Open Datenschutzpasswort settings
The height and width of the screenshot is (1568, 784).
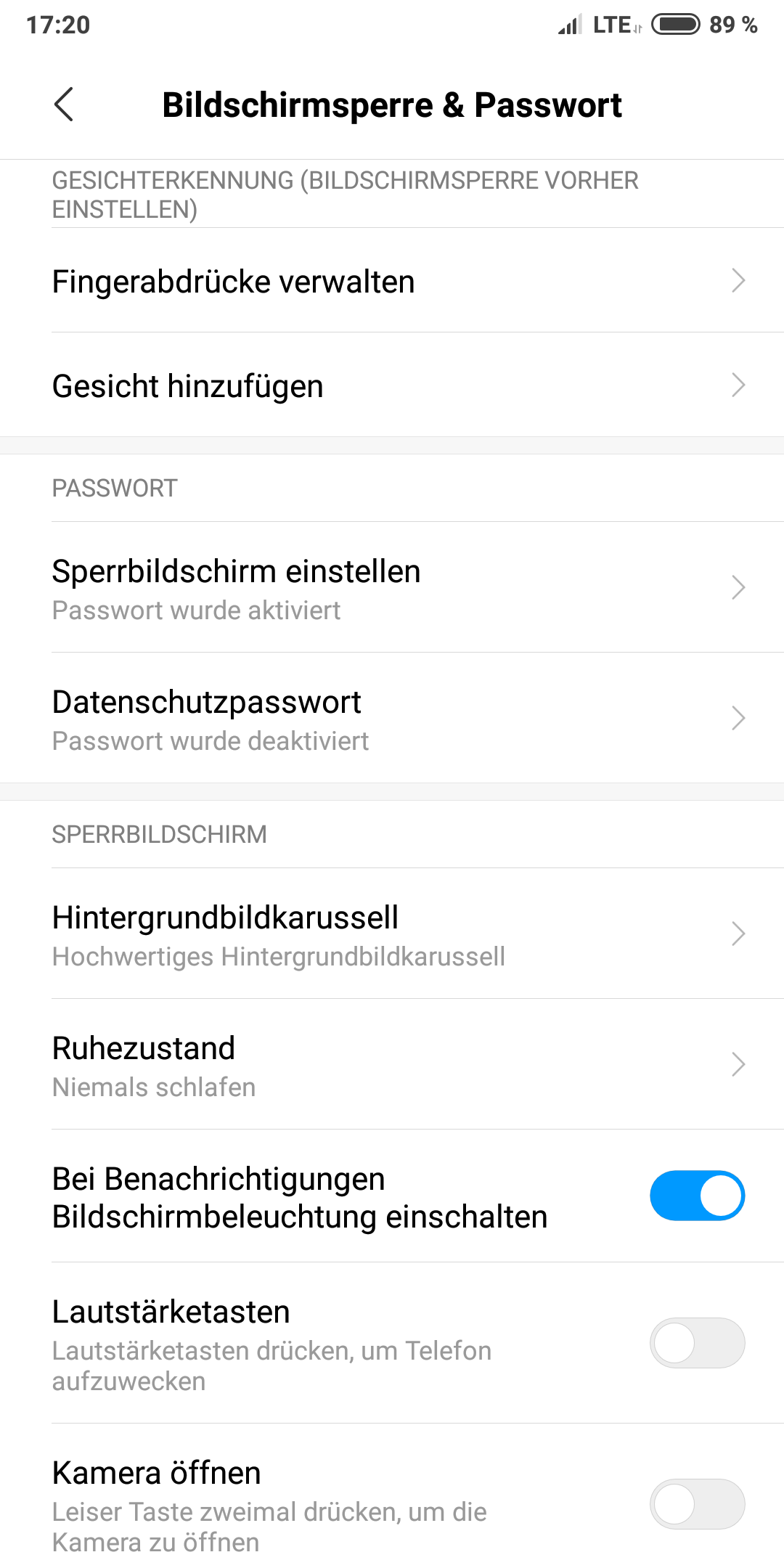pyautogui.click(x=392, y=719)
